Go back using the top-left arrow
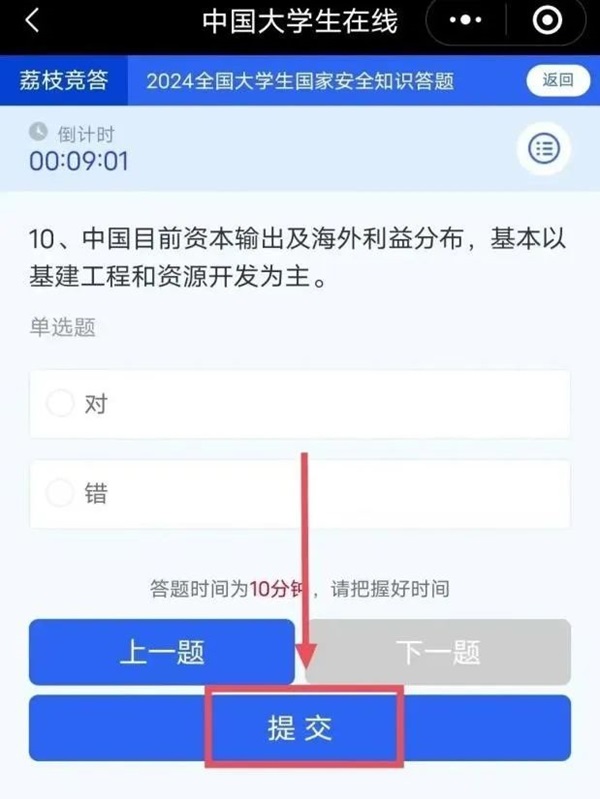 32,21
